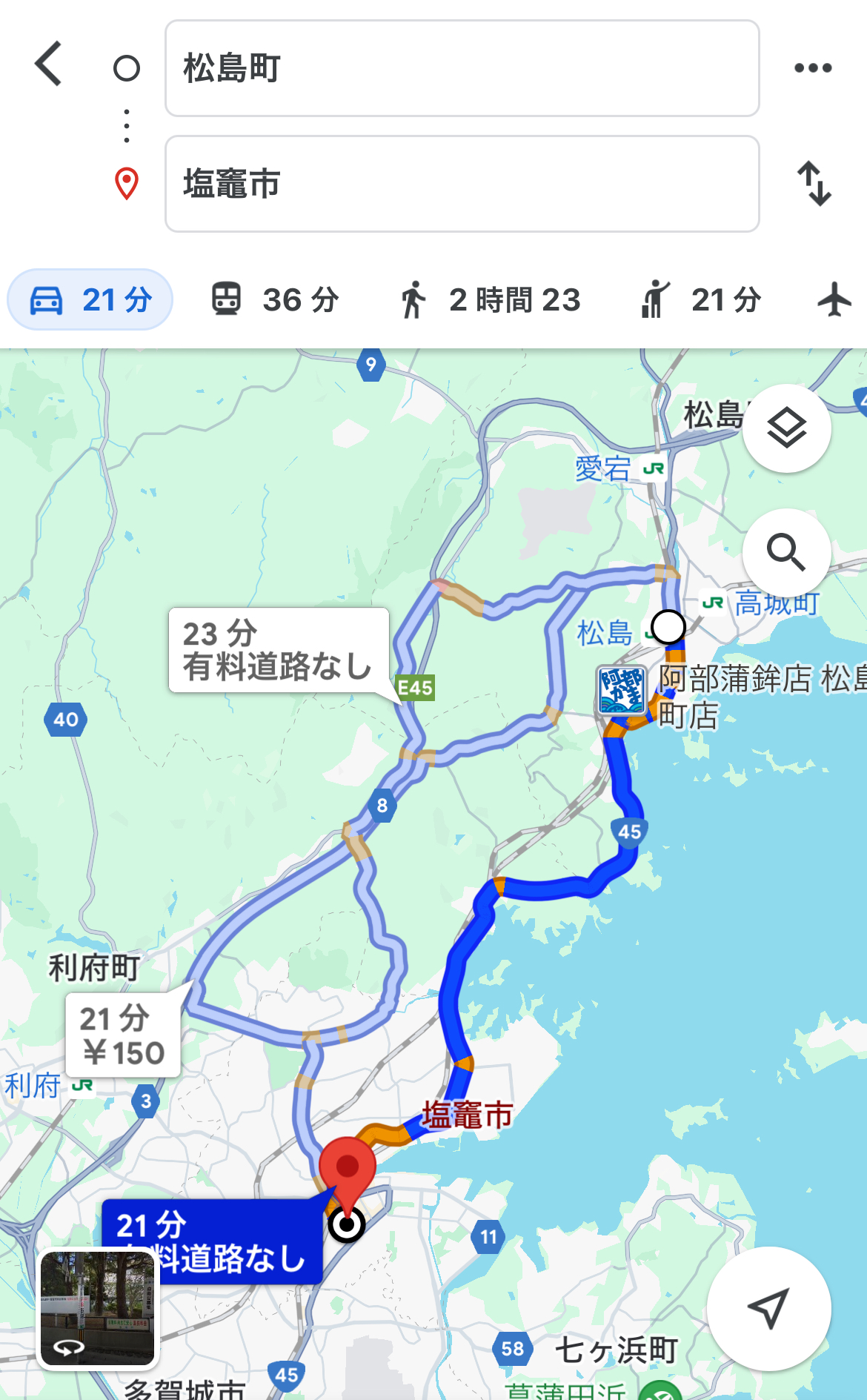This screenshot has width=867, height=1400.
Task: Open the map layers options
Action: click(786, 428)
